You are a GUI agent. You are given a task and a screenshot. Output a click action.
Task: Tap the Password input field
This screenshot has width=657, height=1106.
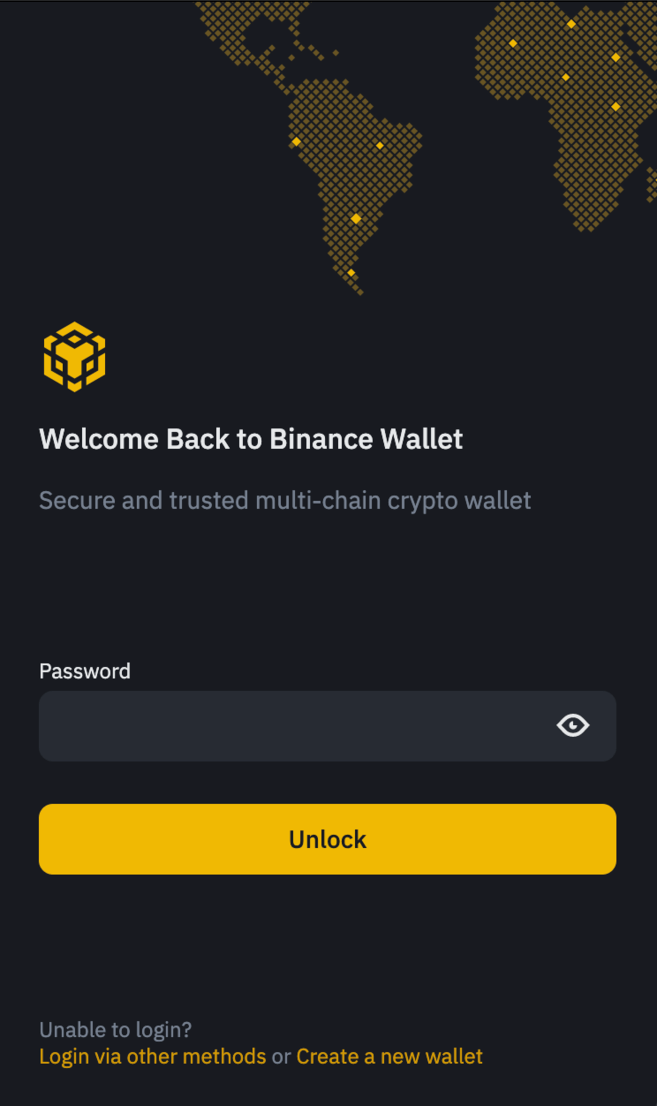tap(290, 726)
